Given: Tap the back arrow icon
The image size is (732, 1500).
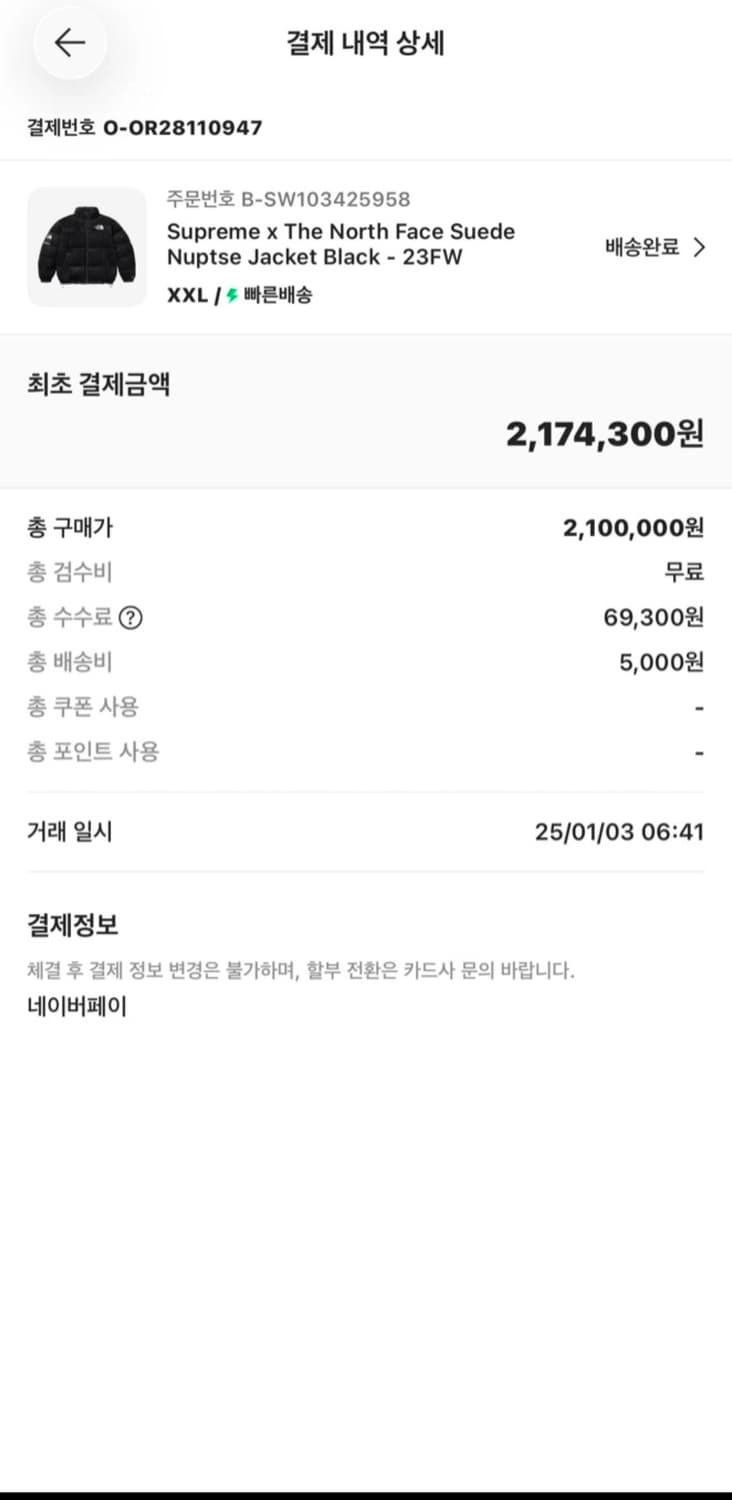Looking at the screenshot, I should 69,43.
